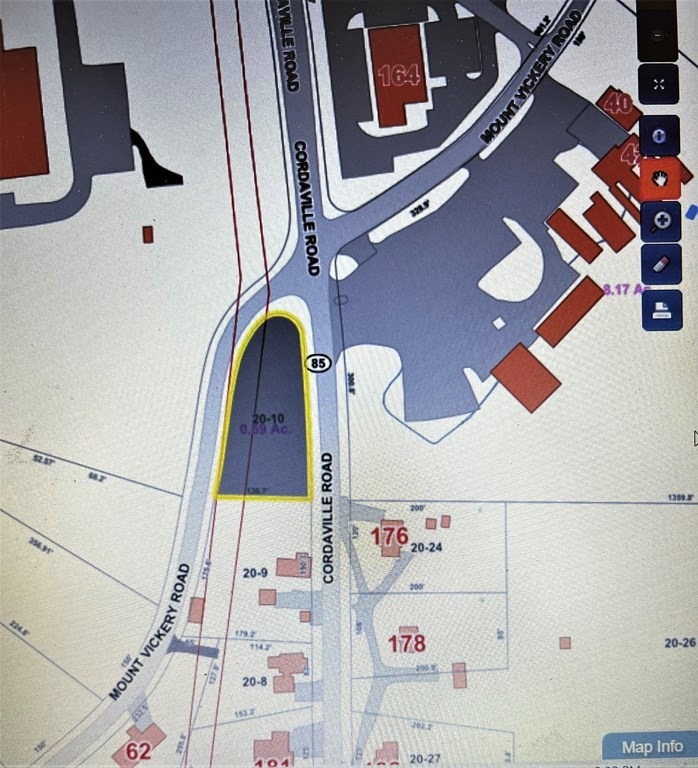Open the print map tool
The width and height of the screenshot is (698, 768).
pyautogui.click(x=660, y=309)
